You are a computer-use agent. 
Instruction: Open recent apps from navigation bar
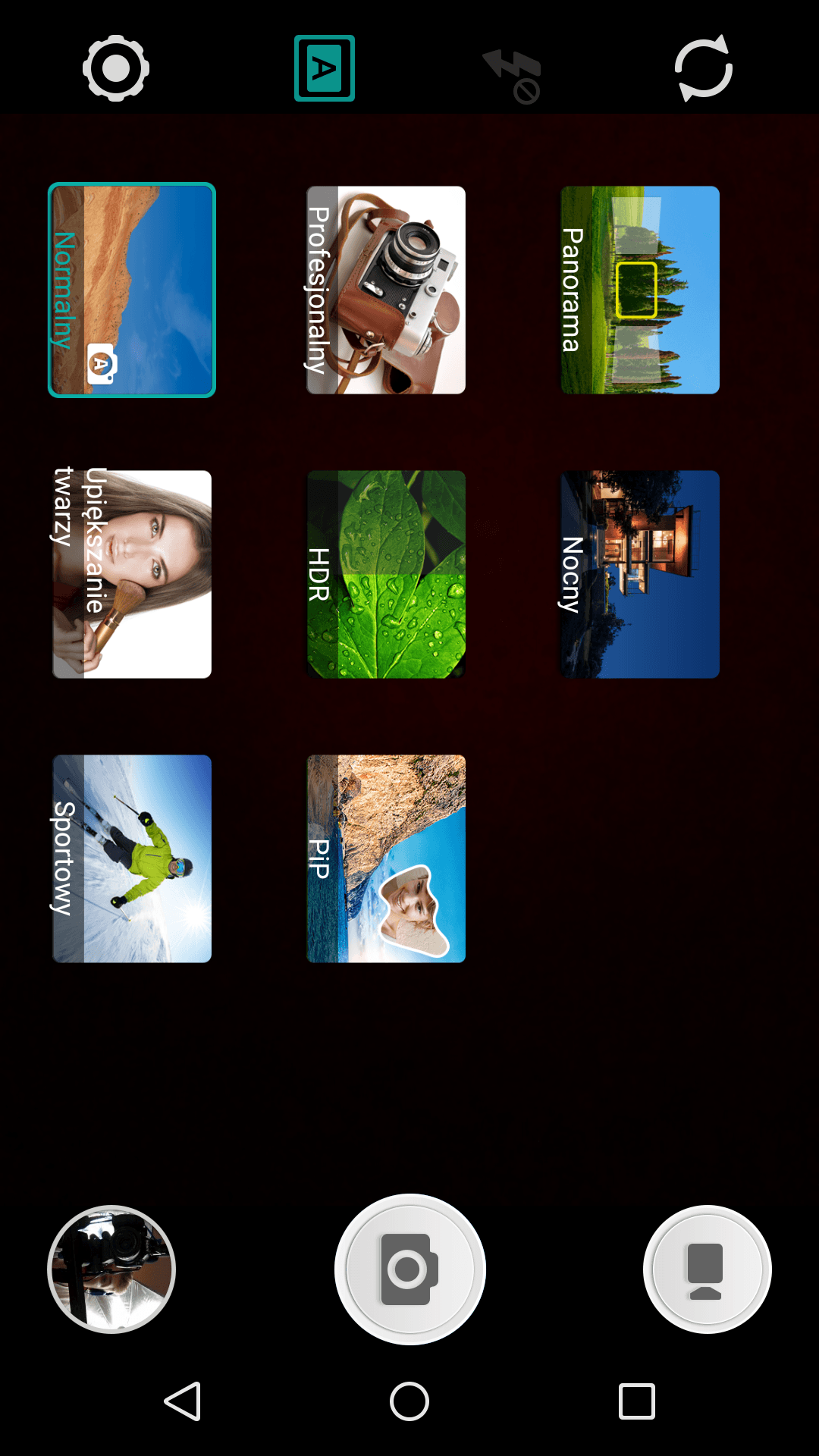click(x=637, y=1401)
